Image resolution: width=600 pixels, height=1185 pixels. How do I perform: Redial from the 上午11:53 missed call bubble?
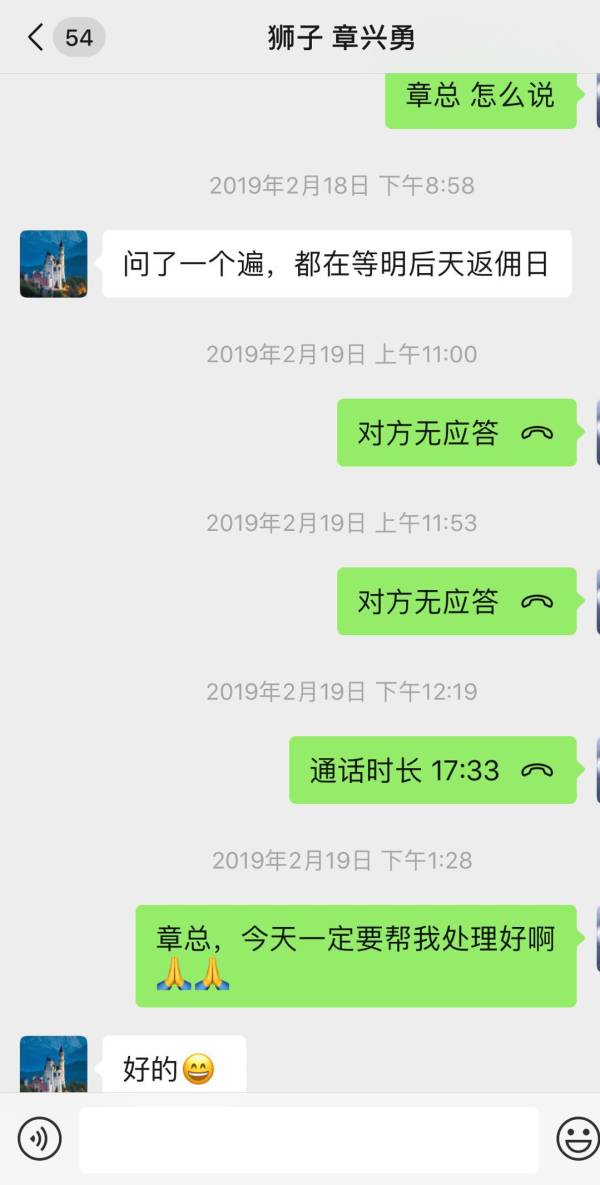pyautogui.click(x=456, y=601)
